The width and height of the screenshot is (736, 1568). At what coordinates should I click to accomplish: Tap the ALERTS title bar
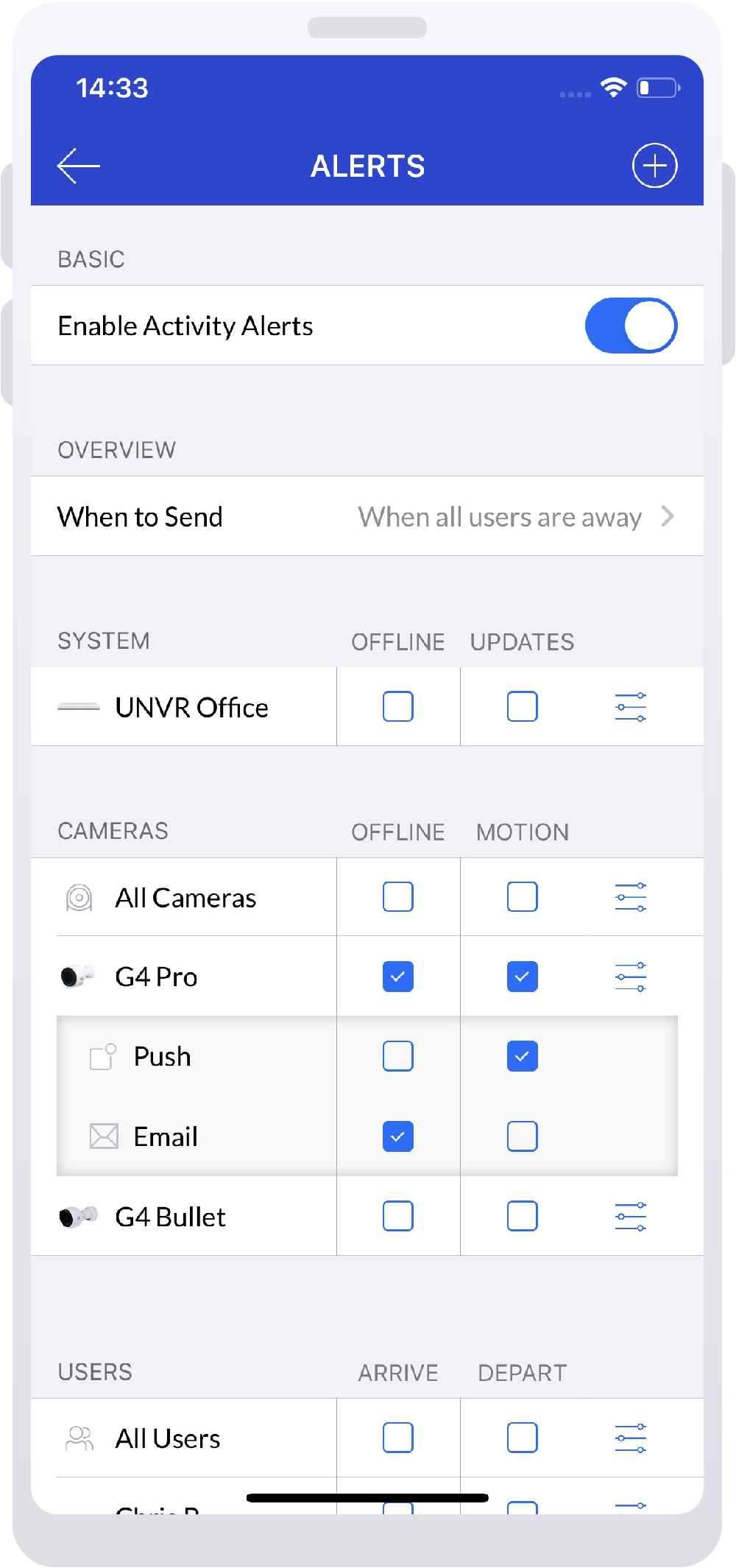click(368, 166)
